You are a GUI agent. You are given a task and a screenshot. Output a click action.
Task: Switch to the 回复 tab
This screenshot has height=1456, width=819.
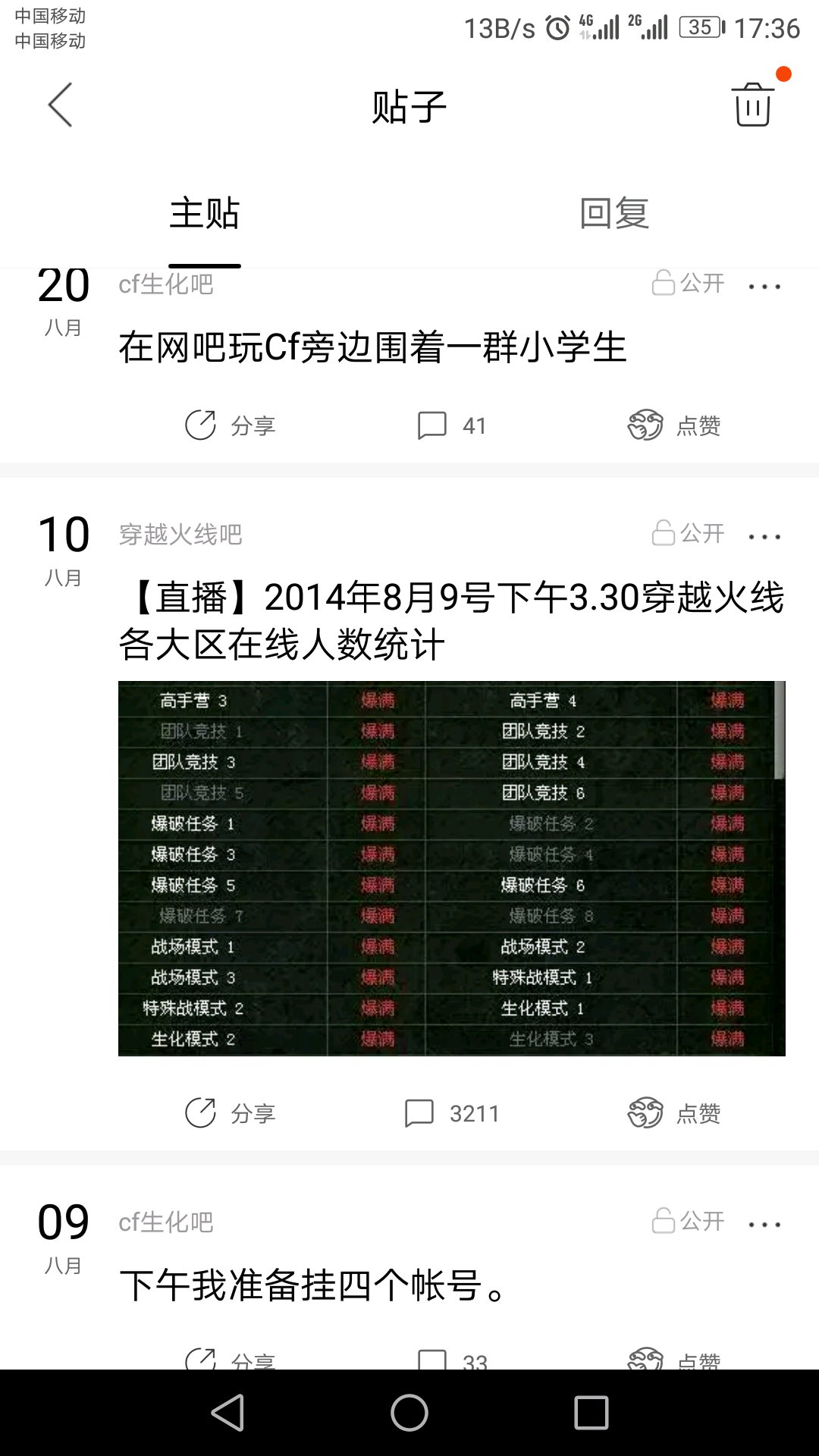coord(614,213)
